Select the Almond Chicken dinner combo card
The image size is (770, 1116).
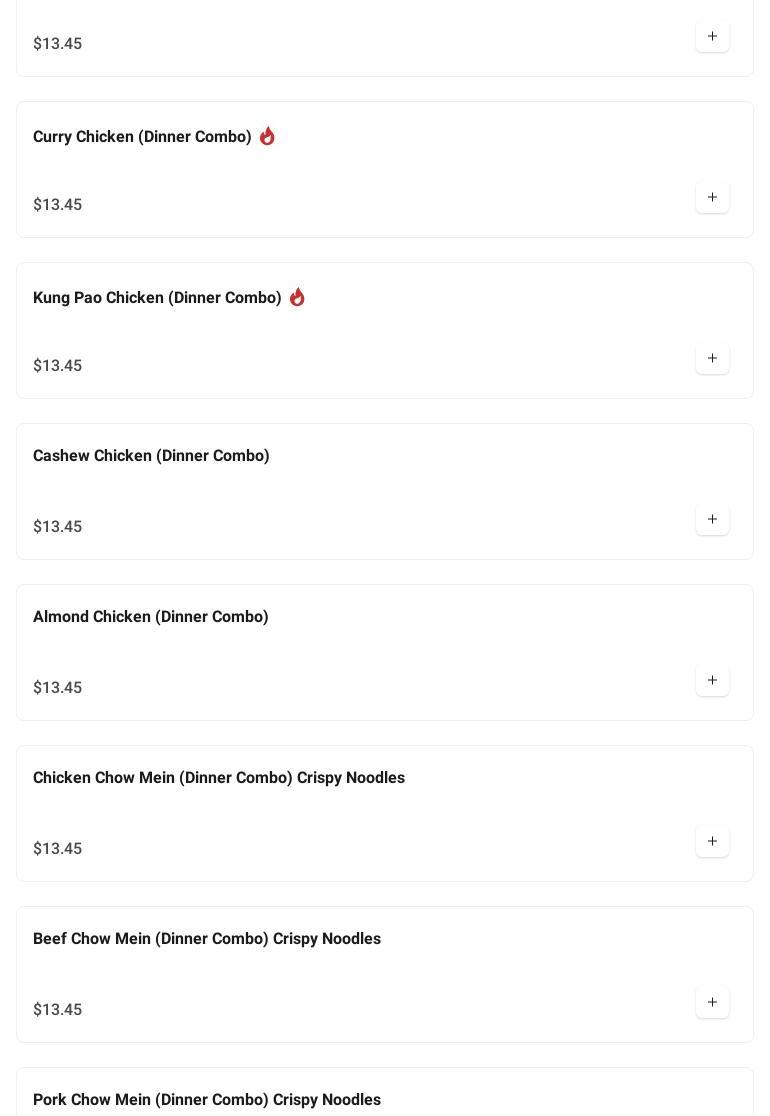pos(151,617)
